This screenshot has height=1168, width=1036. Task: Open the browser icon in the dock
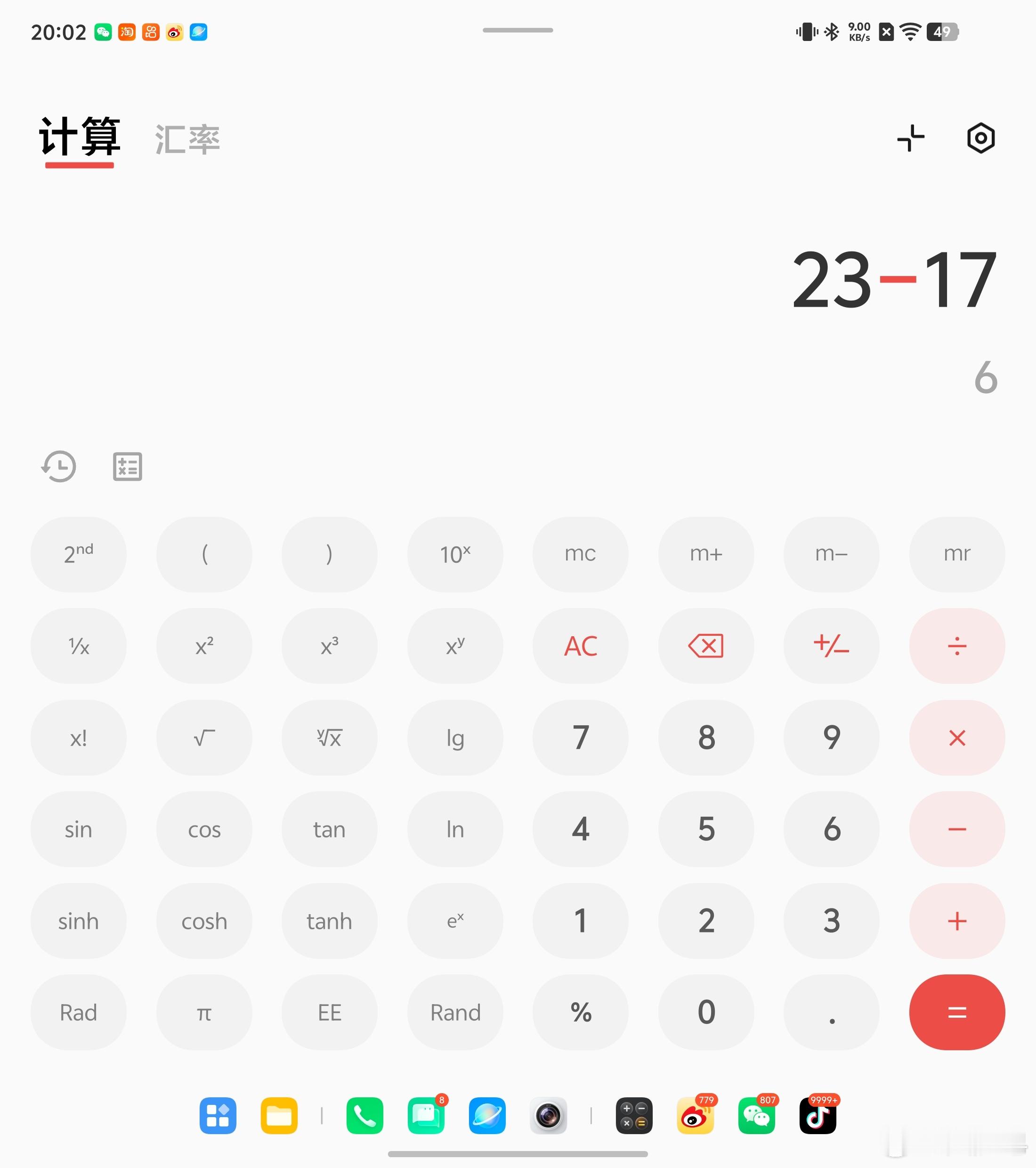point(487,1115)
